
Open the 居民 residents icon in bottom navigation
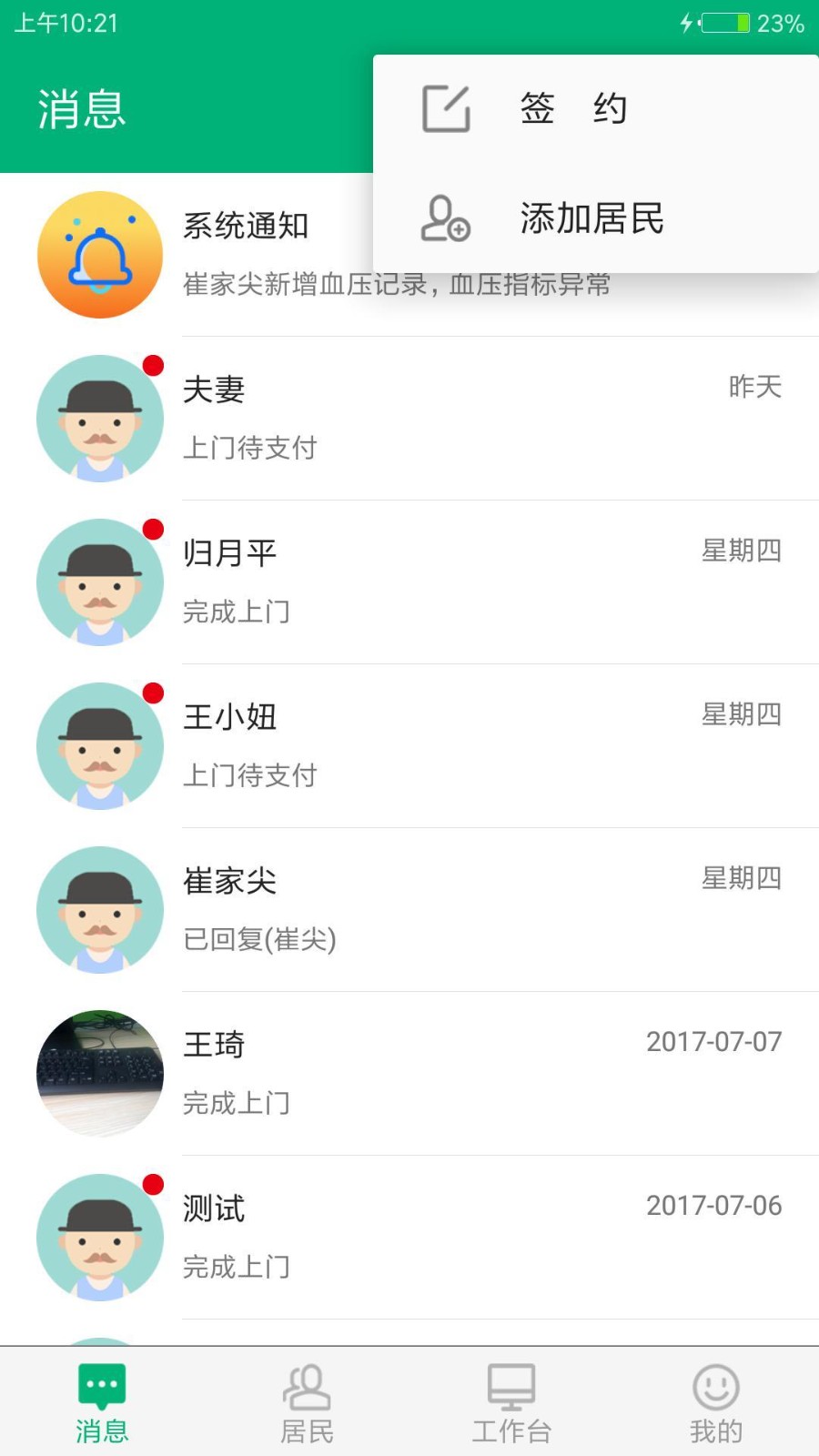[x=307, y=1387]
